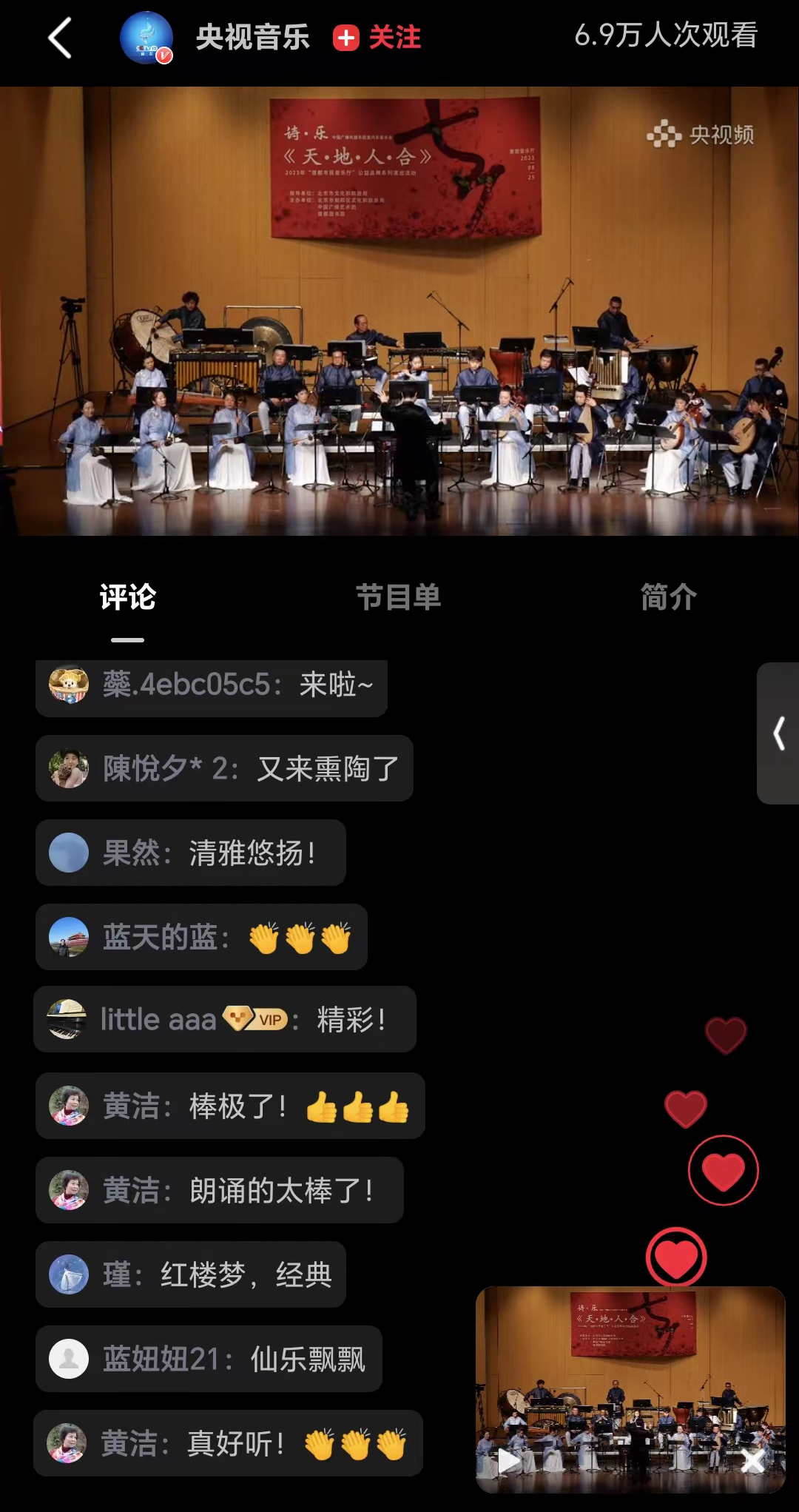Play the floating mini video window
This screenshot has width=799, height=1512.
(x=508, y=1461)
